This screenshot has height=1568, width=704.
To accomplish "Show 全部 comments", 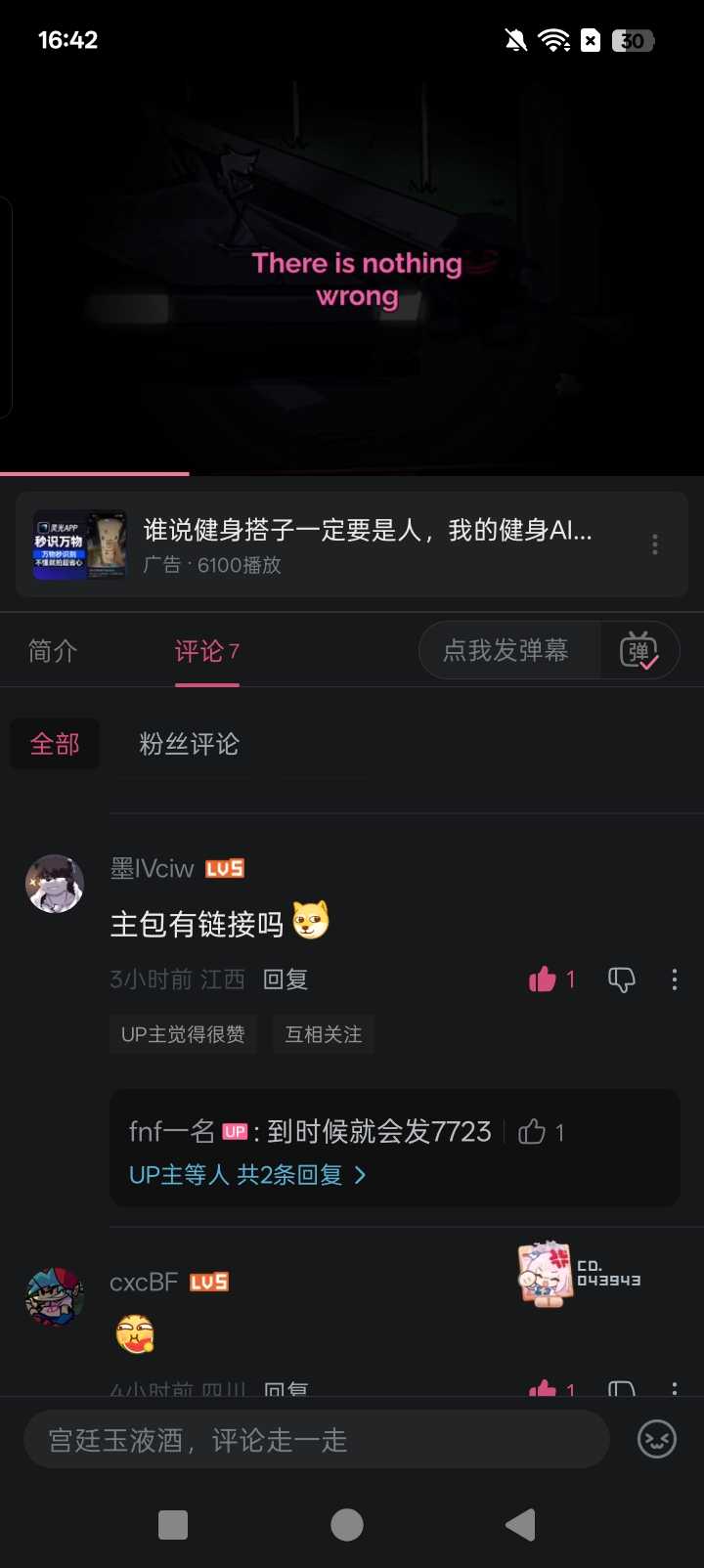I will point(55,744).
